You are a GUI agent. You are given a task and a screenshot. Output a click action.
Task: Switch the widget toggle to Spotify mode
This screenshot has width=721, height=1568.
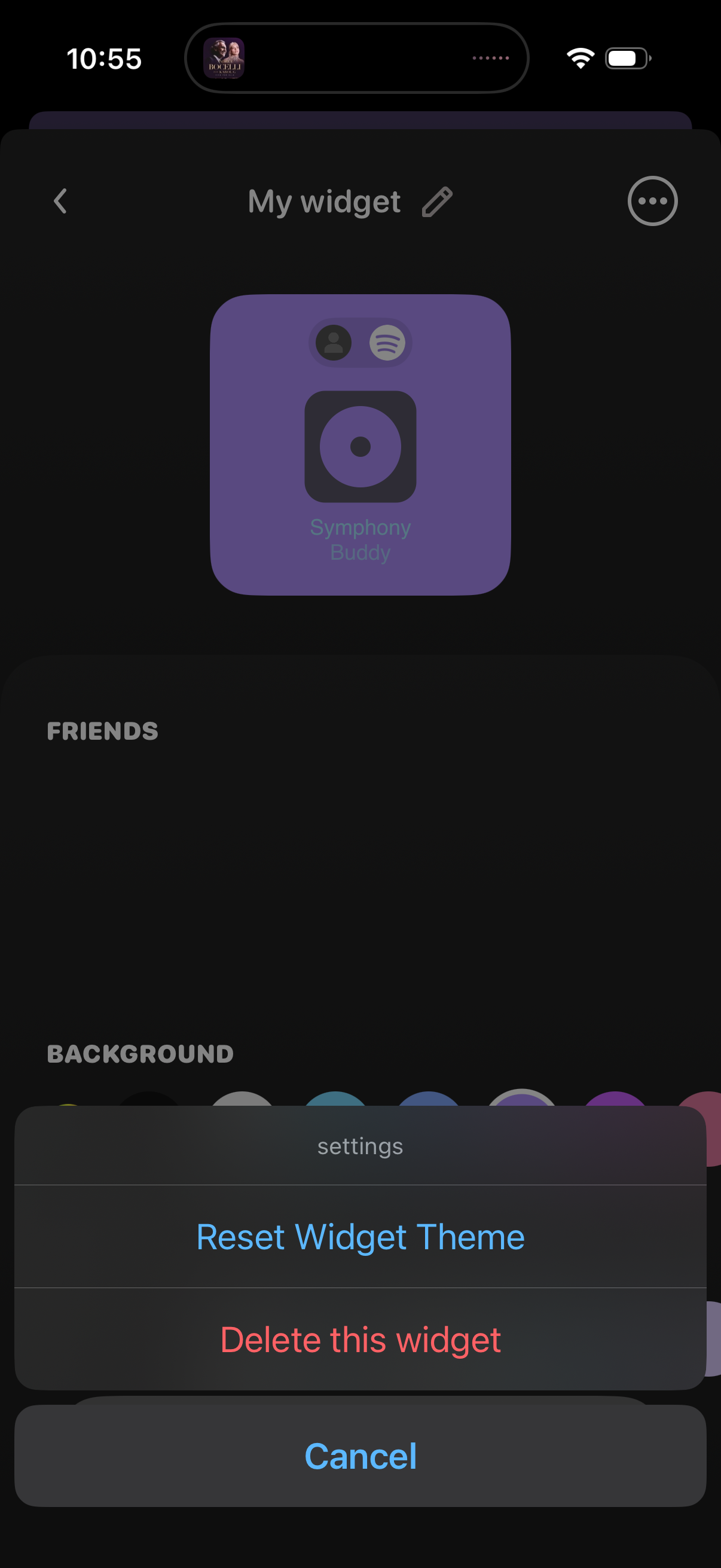click(x=387, y=343)
